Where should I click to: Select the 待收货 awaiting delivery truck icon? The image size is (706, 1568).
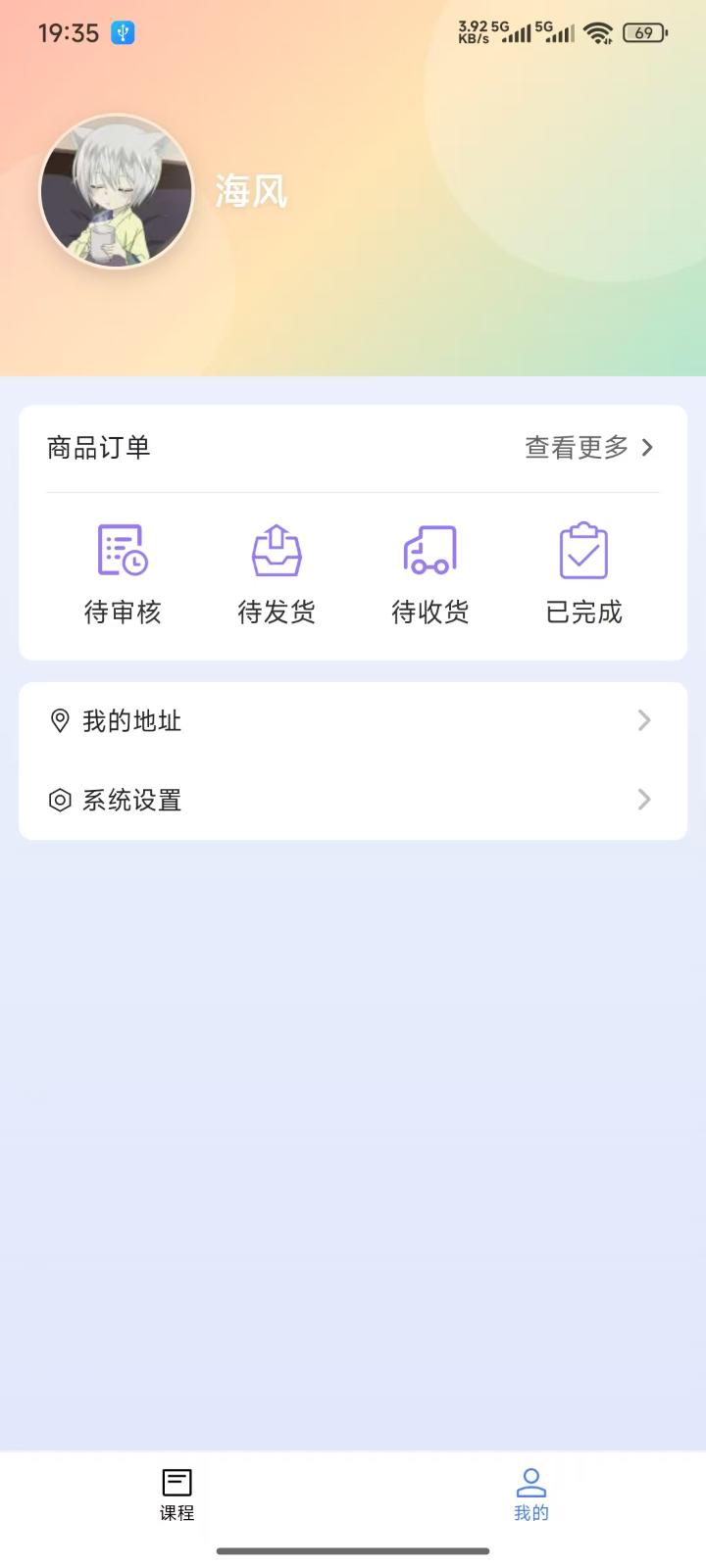click(x=429, y=551)
